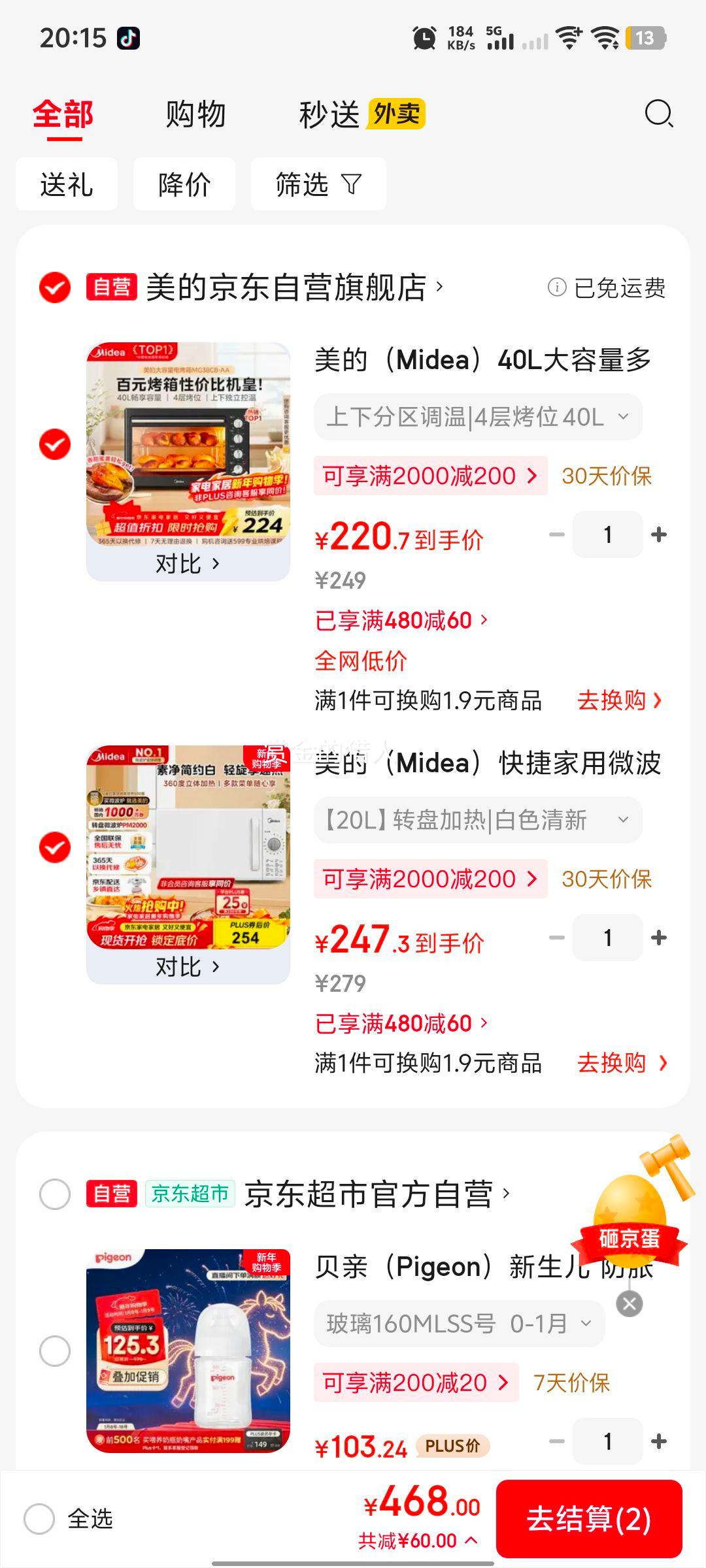This screenshot has width=706, height=1568.
Task: Tap the PLUS价 badge on Pigeon bottle
Action: coord(452,1446)
